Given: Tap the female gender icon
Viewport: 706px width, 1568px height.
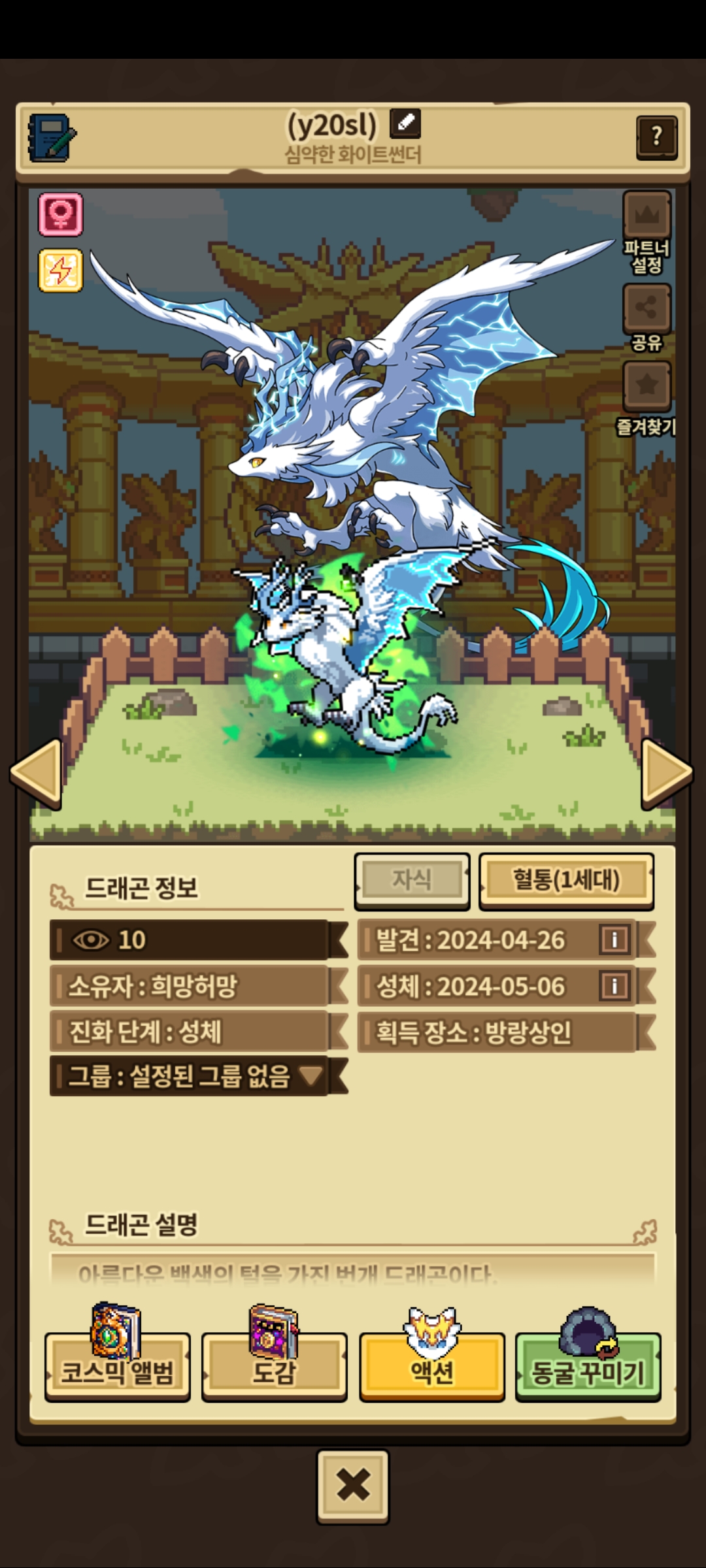Looking at the screenshot, I should pyautogui.click(x=61, y=214).
